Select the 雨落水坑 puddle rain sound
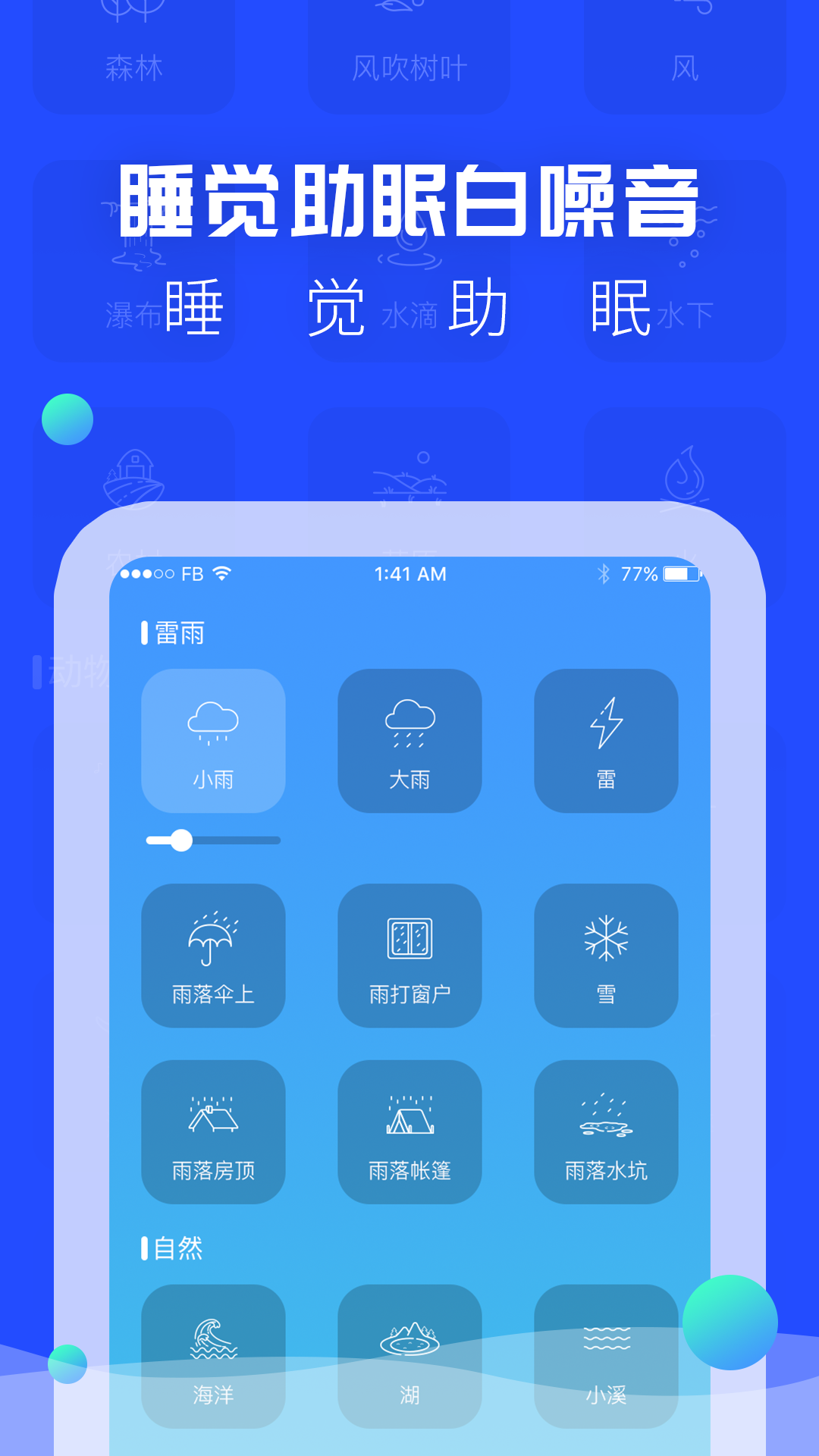Viewport: 819px width, 1456px height. click(x=606, y=1133)
